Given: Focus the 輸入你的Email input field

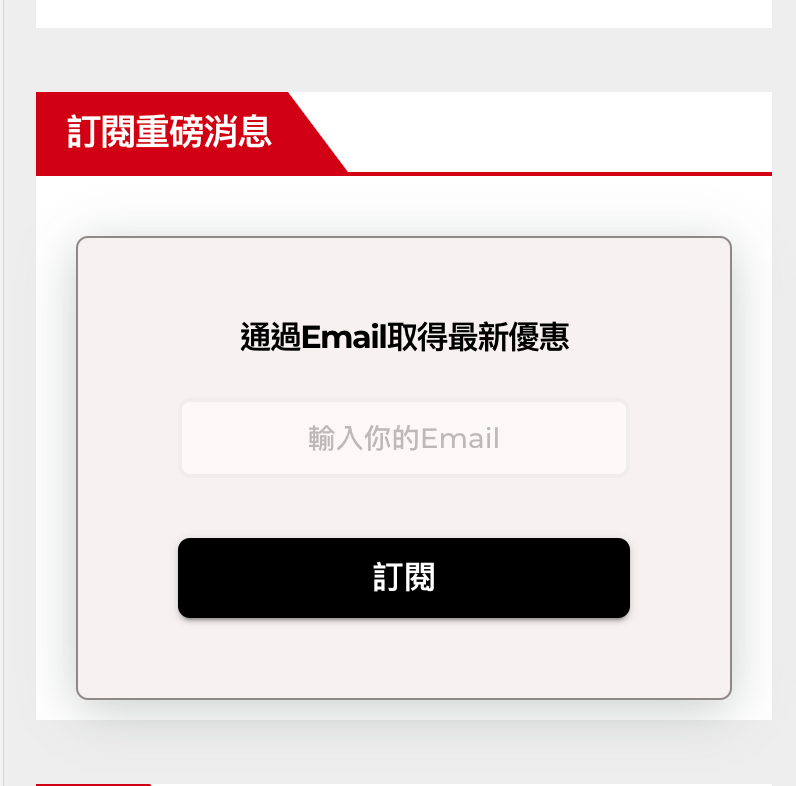Looking at the screenshot, I should click(404, 438).
